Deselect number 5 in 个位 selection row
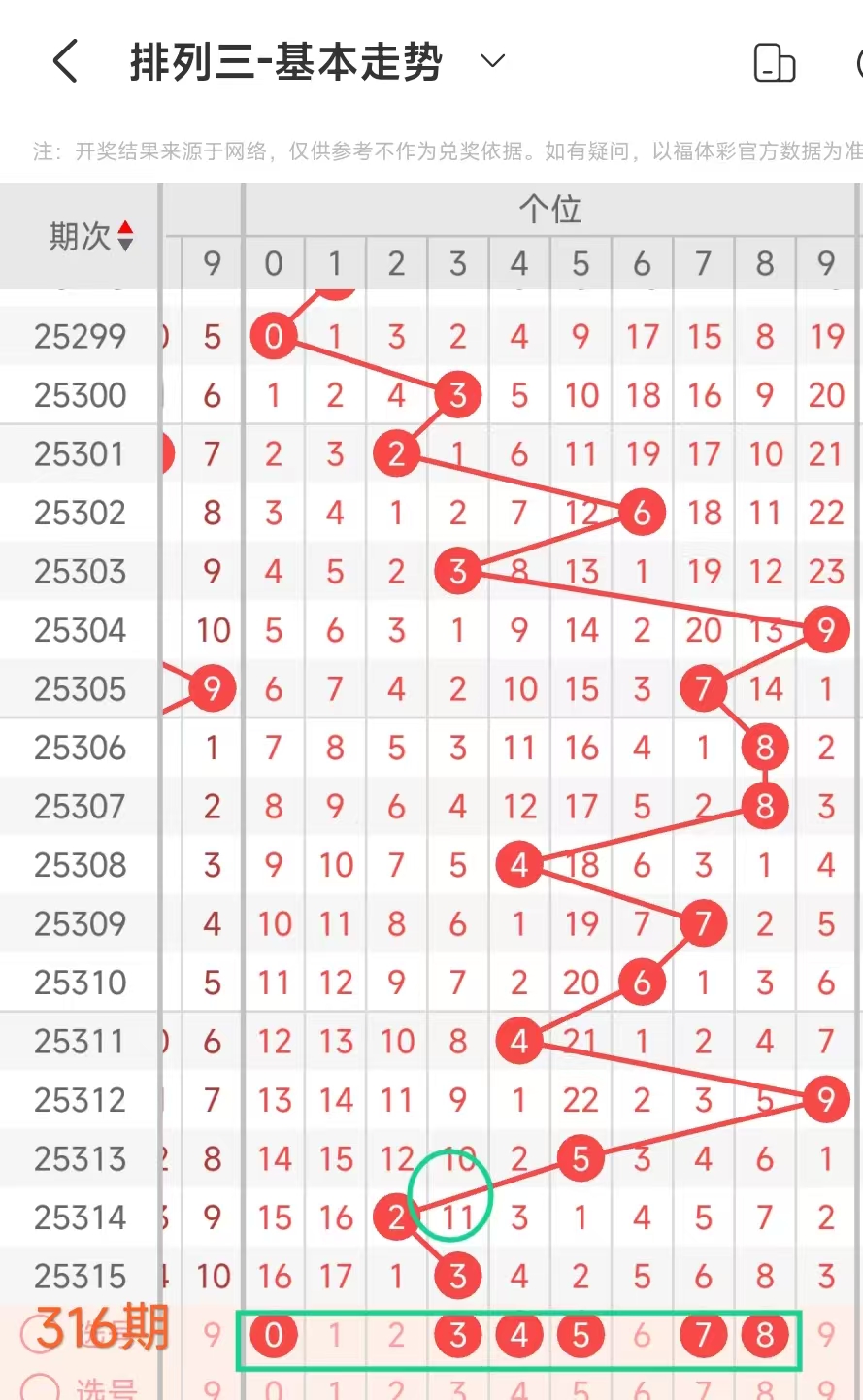 (x=581, y=1336)
